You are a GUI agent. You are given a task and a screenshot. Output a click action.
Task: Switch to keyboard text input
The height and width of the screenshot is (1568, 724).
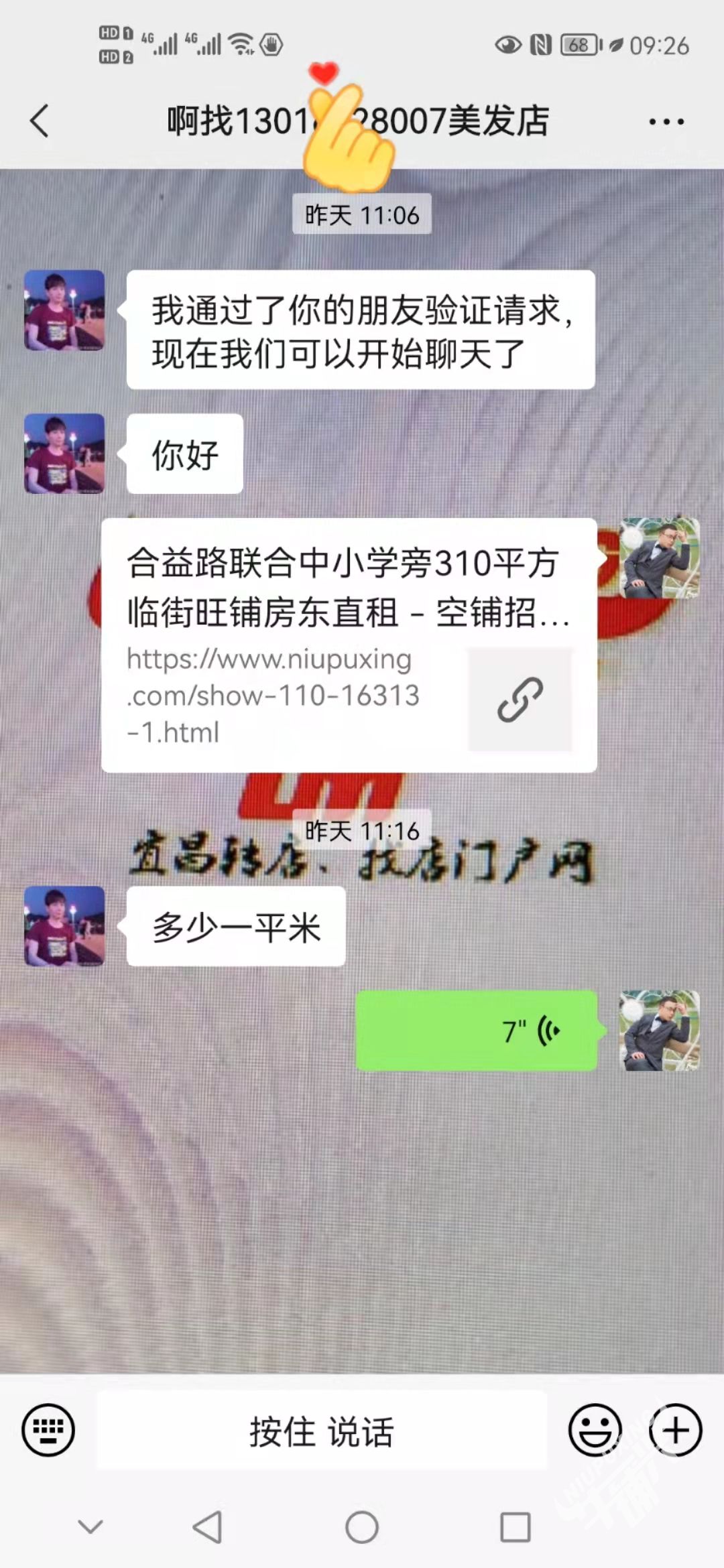point(48,1430)
